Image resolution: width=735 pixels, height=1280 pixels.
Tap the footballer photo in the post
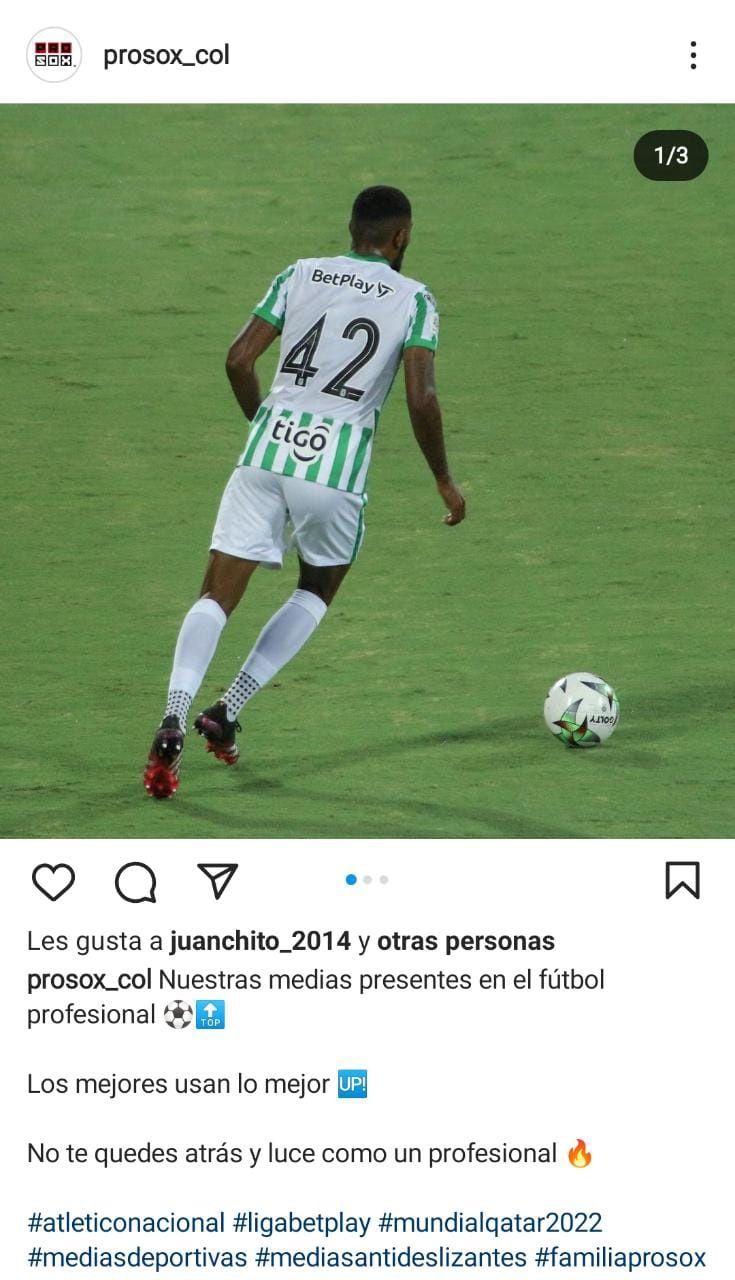point(367,470)
